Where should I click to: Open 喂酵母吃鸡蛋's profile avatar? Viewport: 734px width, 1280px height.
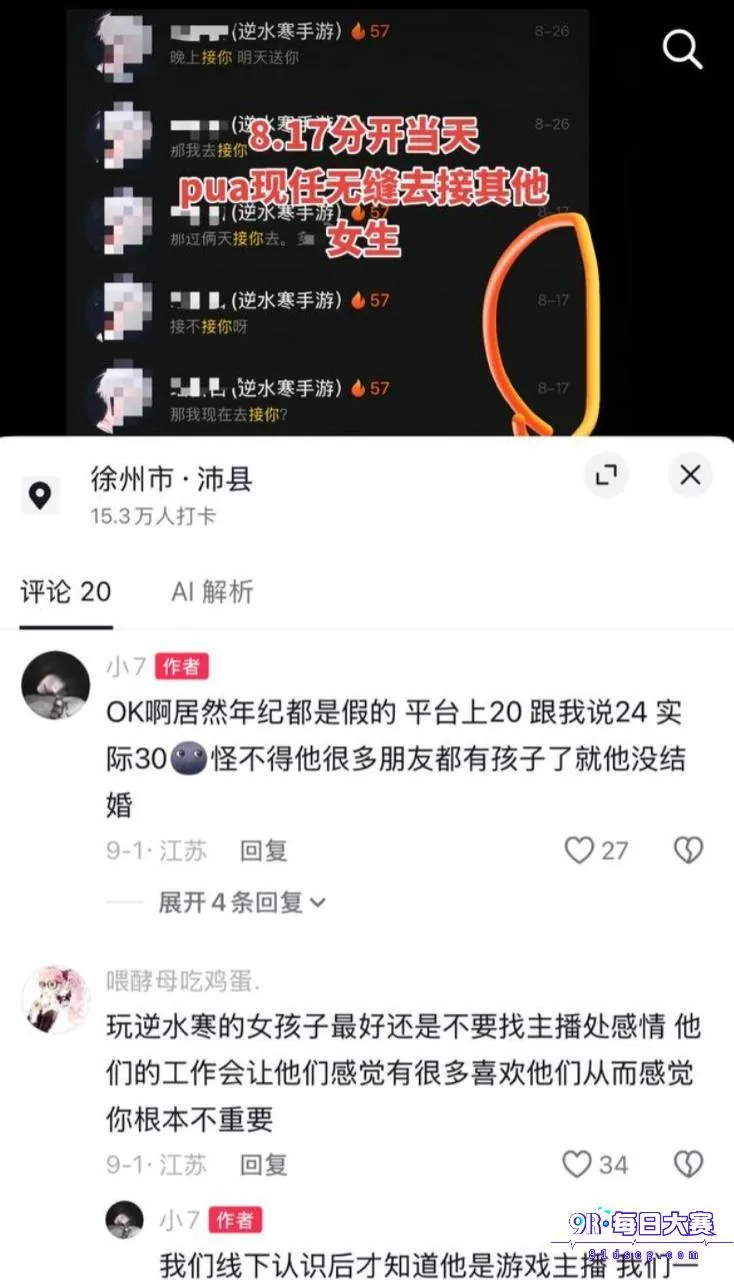click(x=56, y=999)
